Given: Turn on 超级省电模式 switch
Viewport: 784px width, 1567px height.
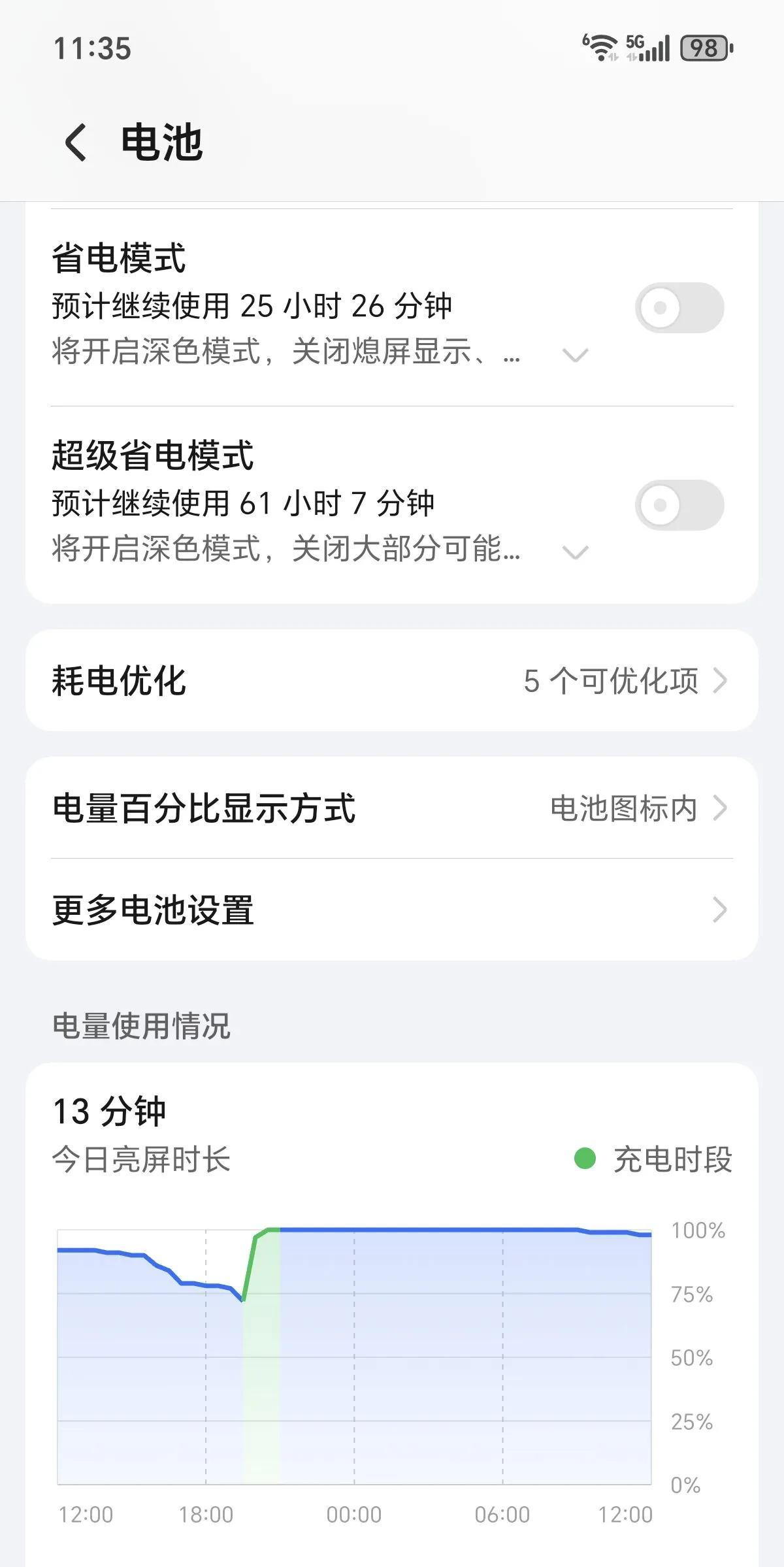Looking at the screenshot, I should [x=679, y=505].
